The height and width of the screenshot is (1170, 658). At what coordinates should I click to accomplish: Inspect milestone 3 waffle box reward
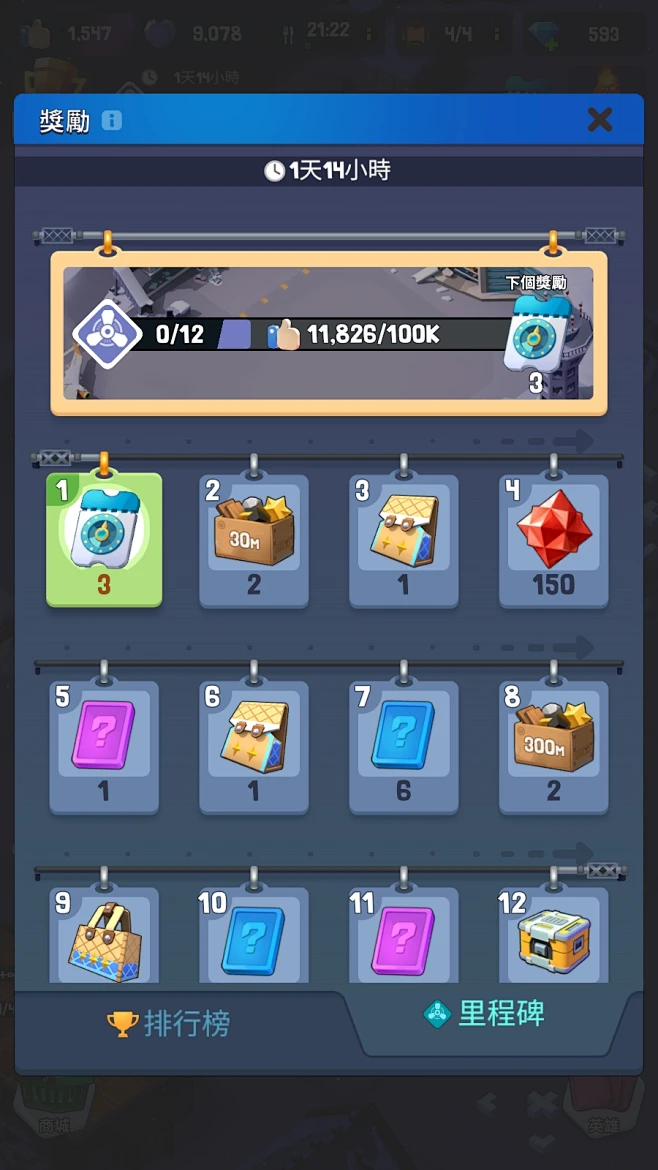(x=404, y=540)
